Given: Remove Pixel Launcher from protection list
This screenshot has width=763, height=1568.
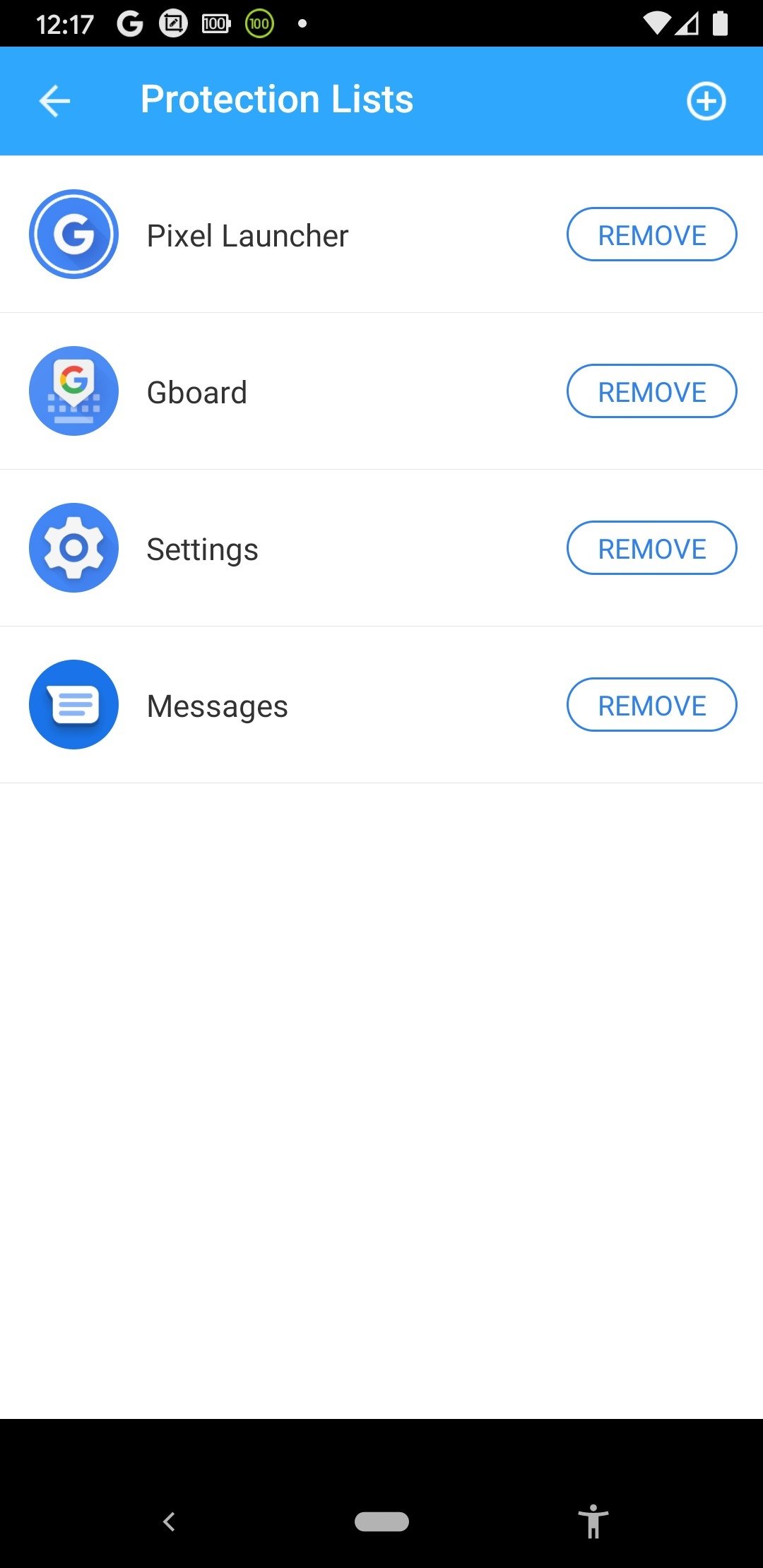Looking at the screenshot, I should (x=651, y=234).
